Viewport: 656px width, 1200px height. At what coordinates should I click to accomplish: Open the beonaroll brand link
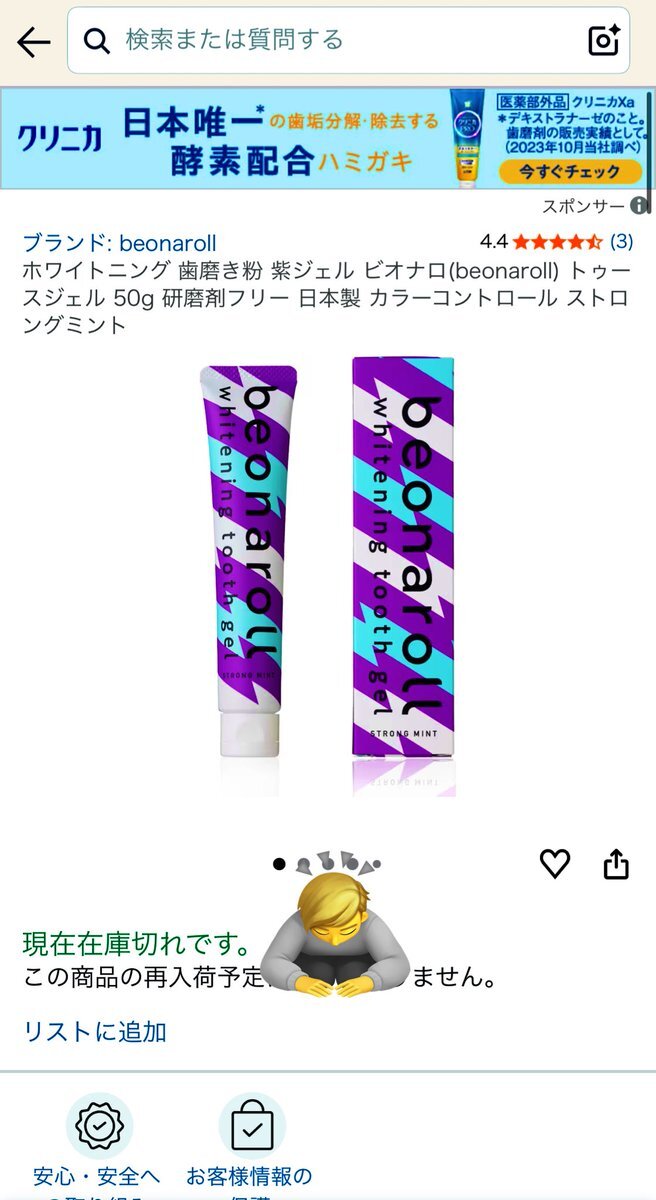(x=119, y=242)
